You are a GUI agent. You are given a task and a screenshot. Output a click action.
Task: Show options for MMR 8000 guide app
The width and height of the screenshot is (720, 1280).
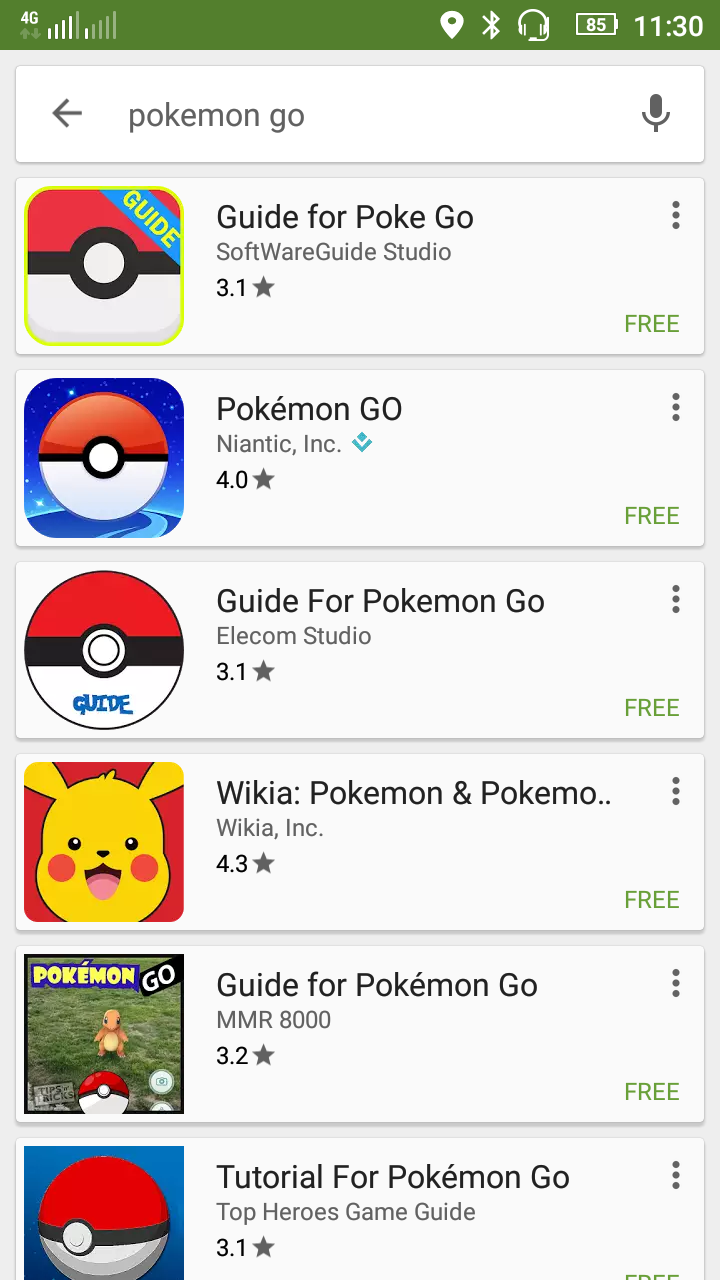click(x=676, y=983)
